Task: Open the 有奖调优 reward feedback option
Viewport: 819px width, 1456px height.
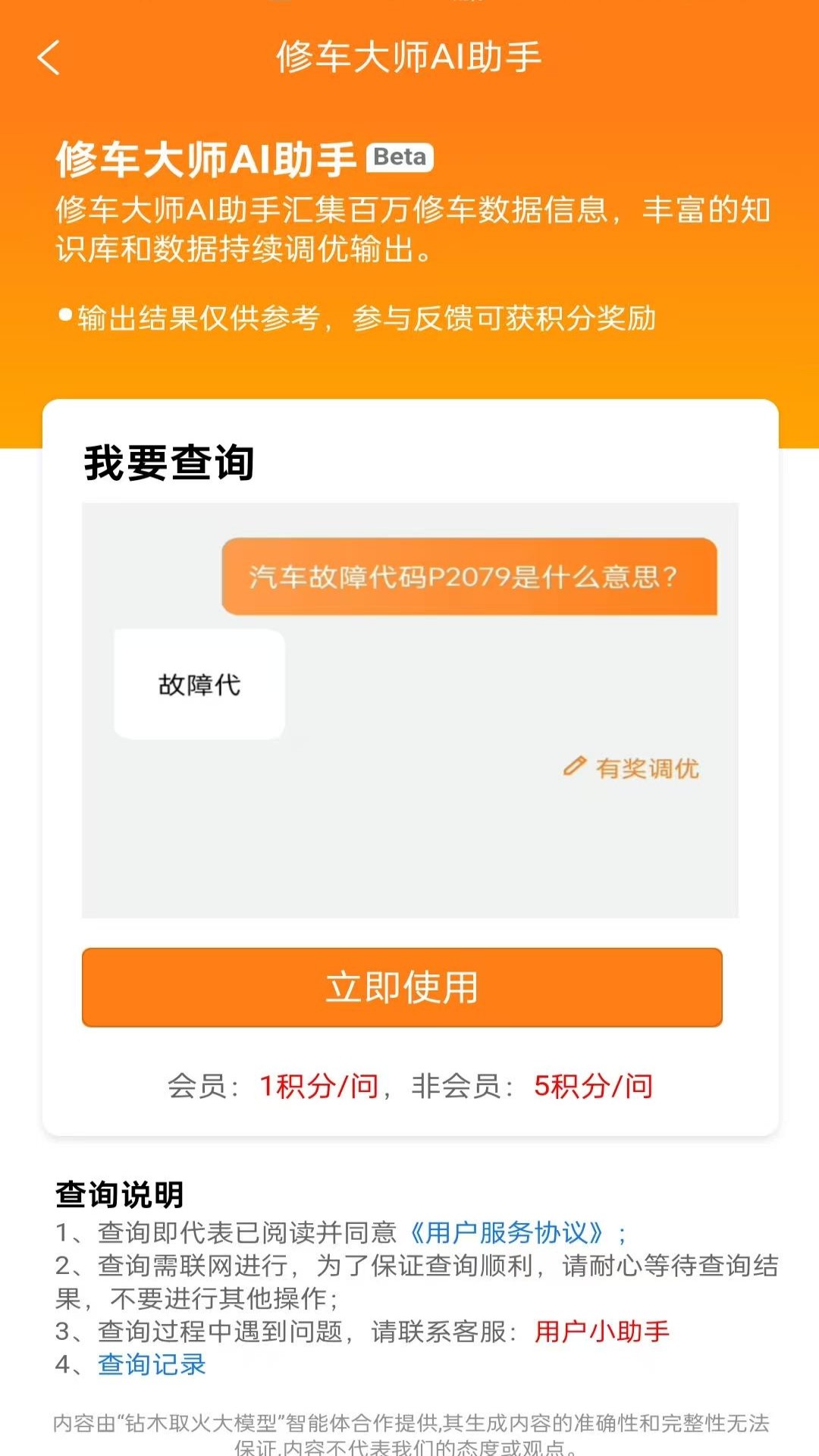Action: 648,768
